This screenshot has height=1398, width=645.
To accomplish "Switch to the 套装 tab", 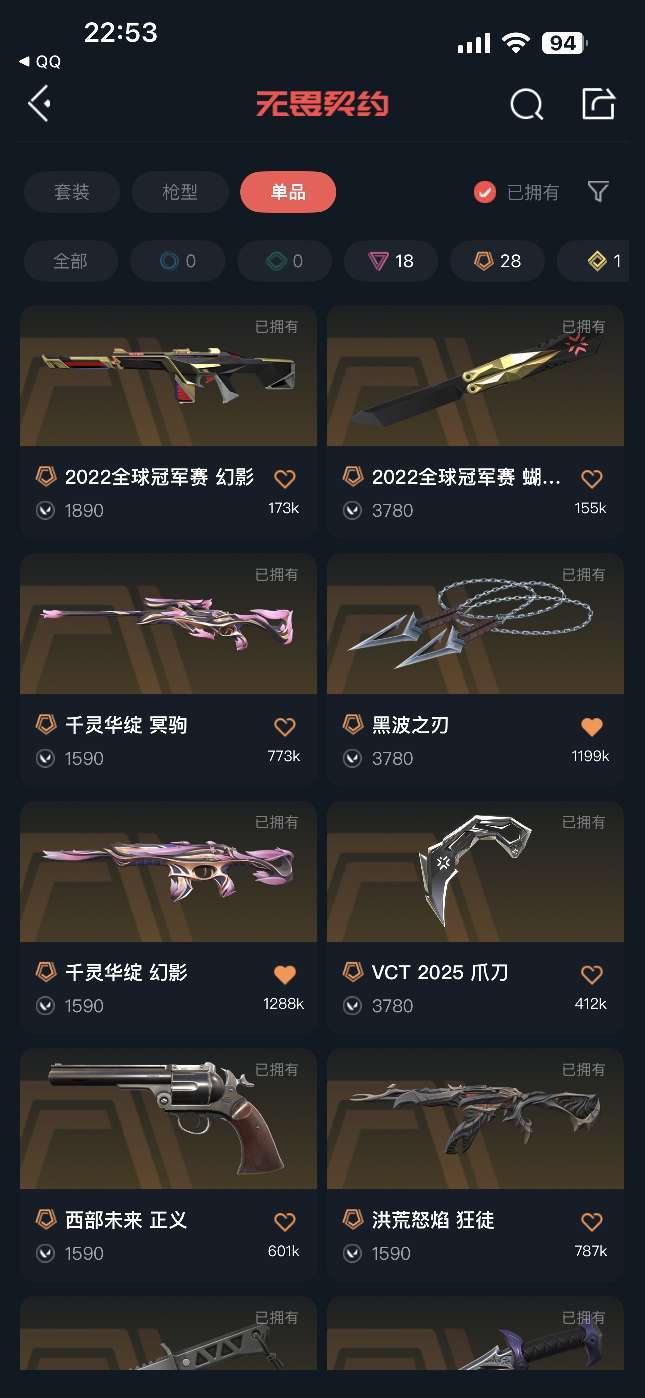I will pos(72,192).
